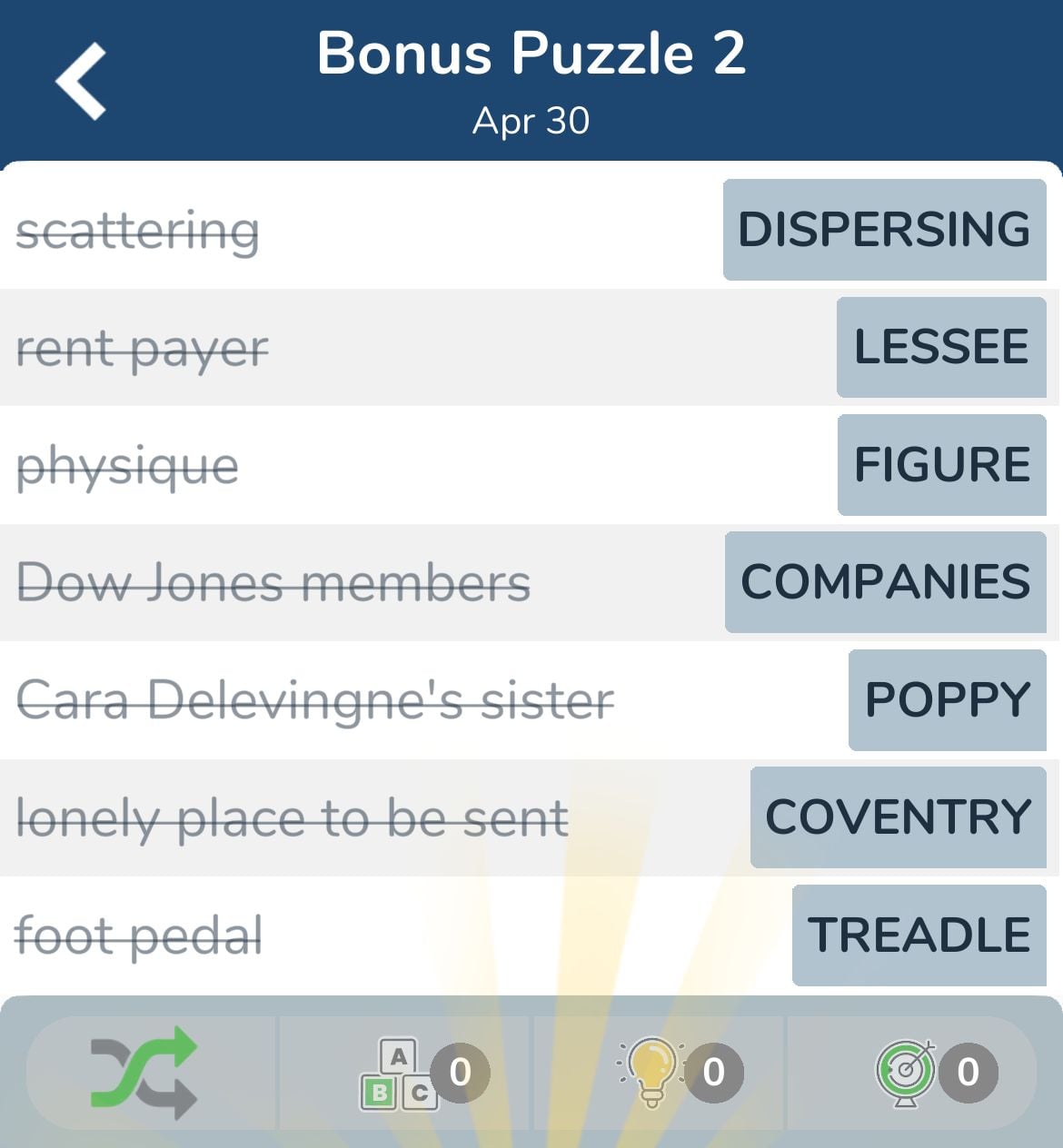The image size is (1063, 1148).
Task: Go back from Bonus Puzzle 2
Action: click(x=82, y=82)
